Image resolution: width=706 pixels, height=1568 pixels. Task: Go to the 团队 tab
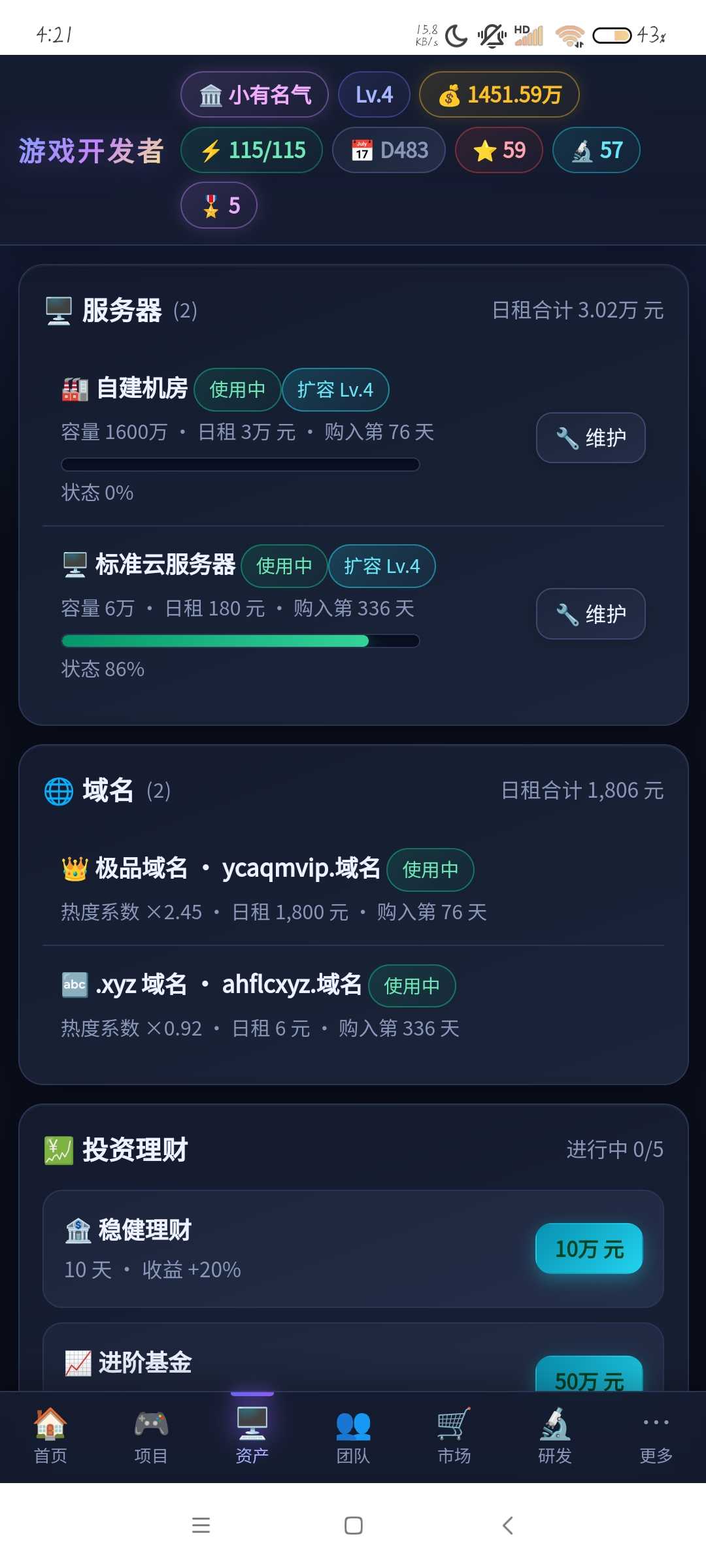pos(353,1436)
